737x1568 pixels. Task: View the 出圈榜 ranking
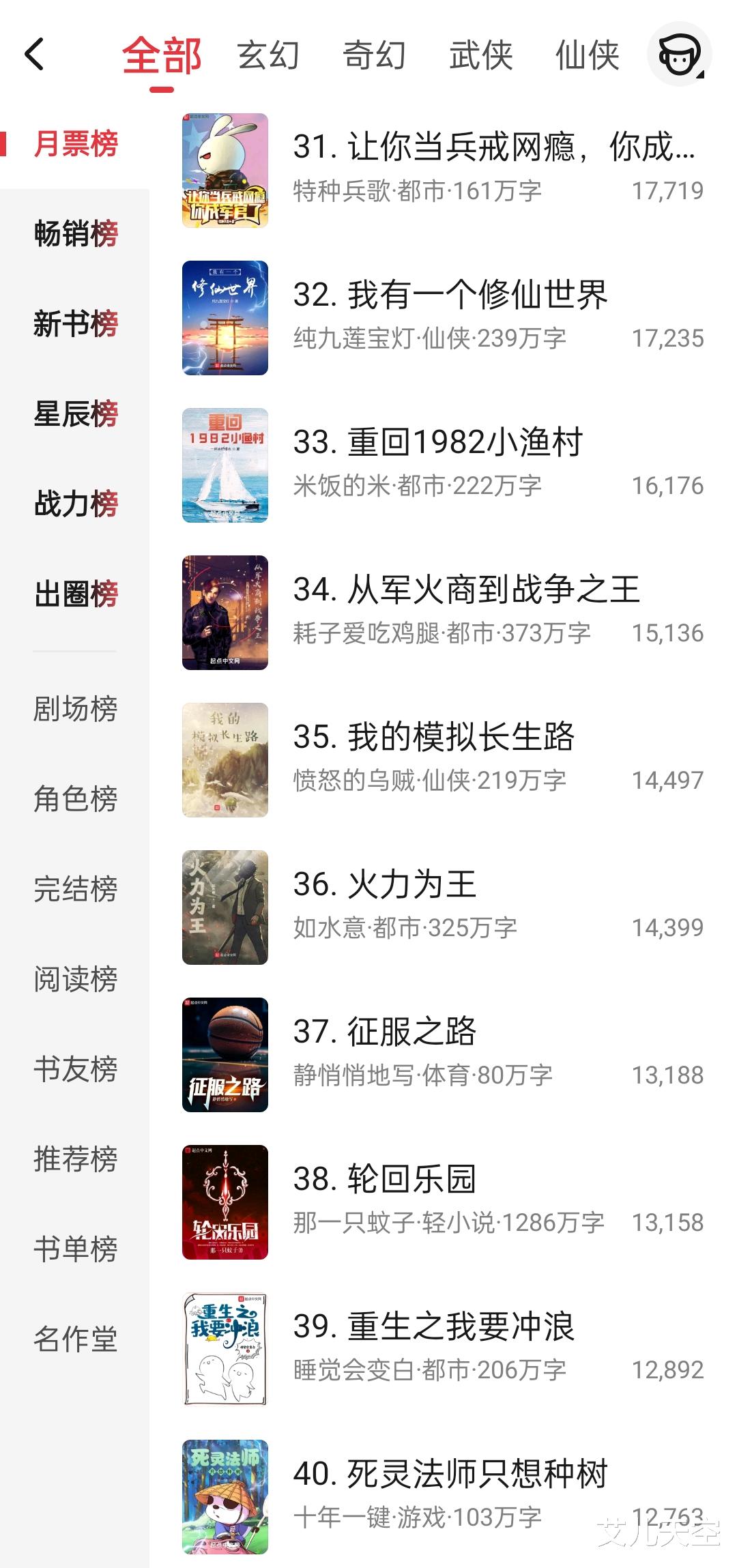click(76, 594)
